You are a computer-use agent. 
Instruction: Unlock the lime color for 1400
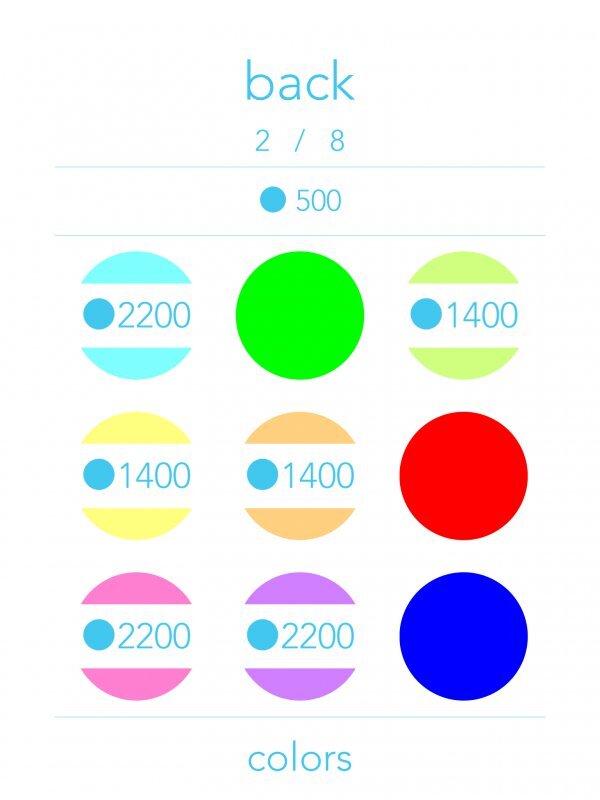point(463,315)
